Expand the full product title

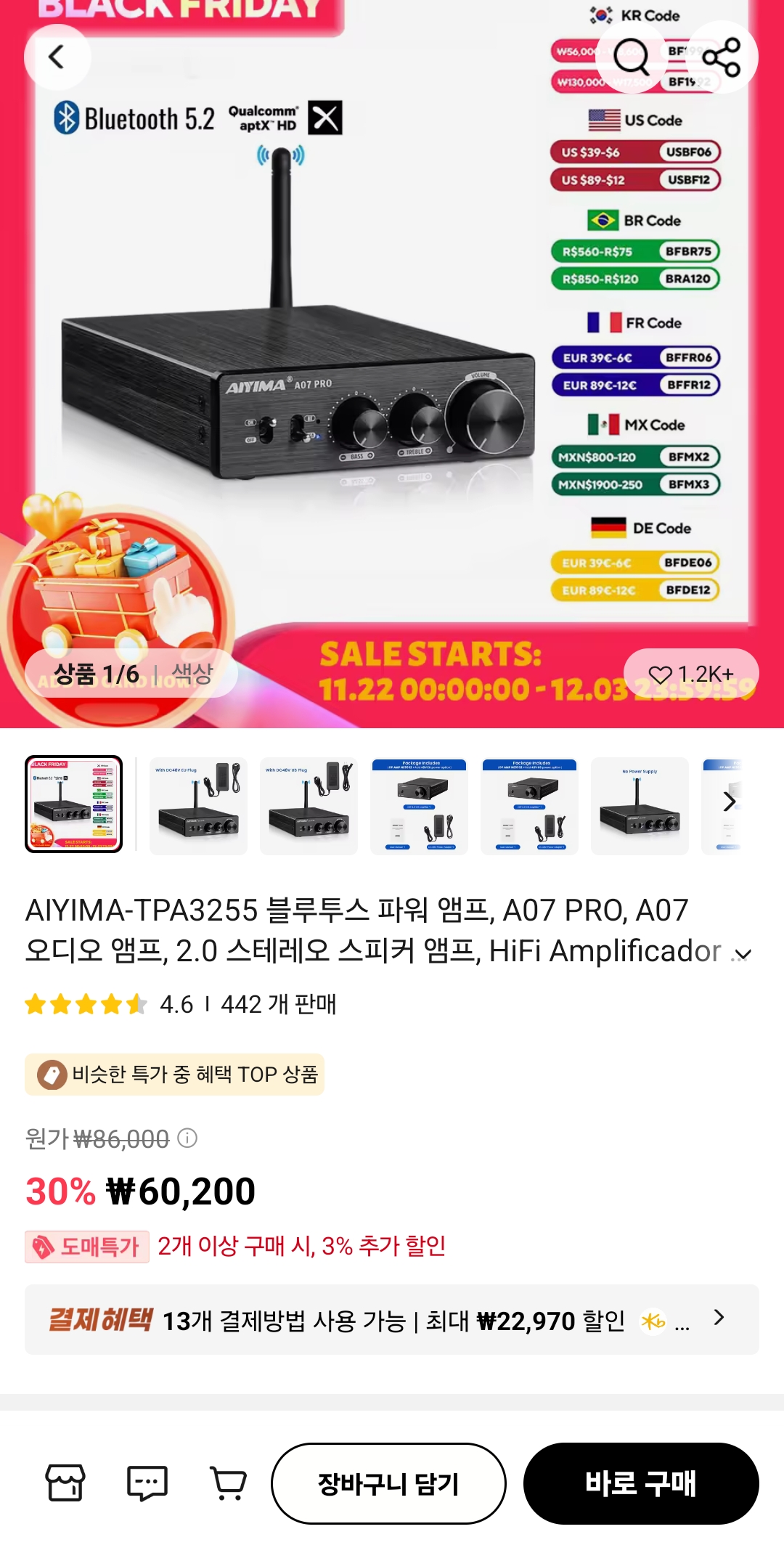tap(742, 954)
